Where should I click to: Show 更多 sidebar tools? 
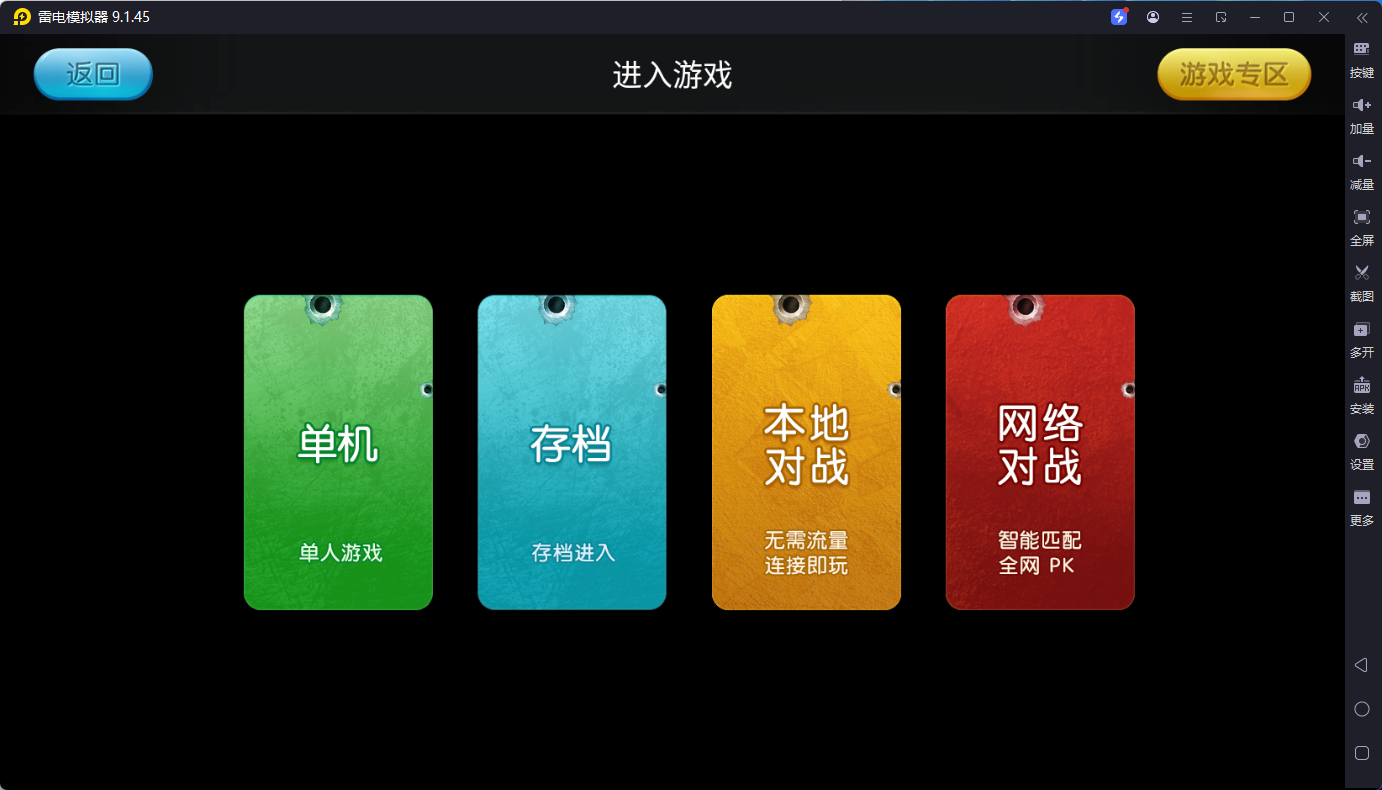point(1361,504)
